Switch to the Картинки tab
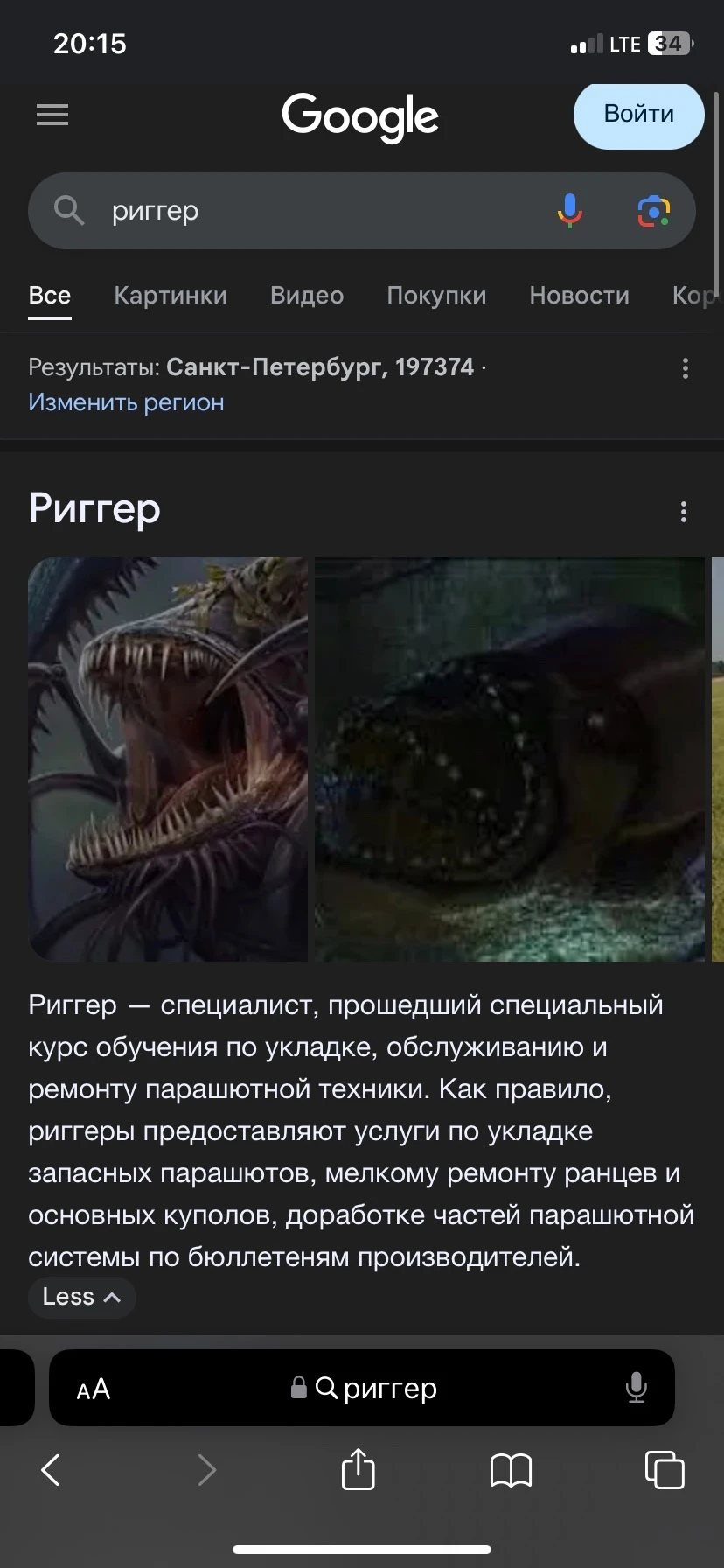This screenshot has height=1568, width=724. click(171, 296)
